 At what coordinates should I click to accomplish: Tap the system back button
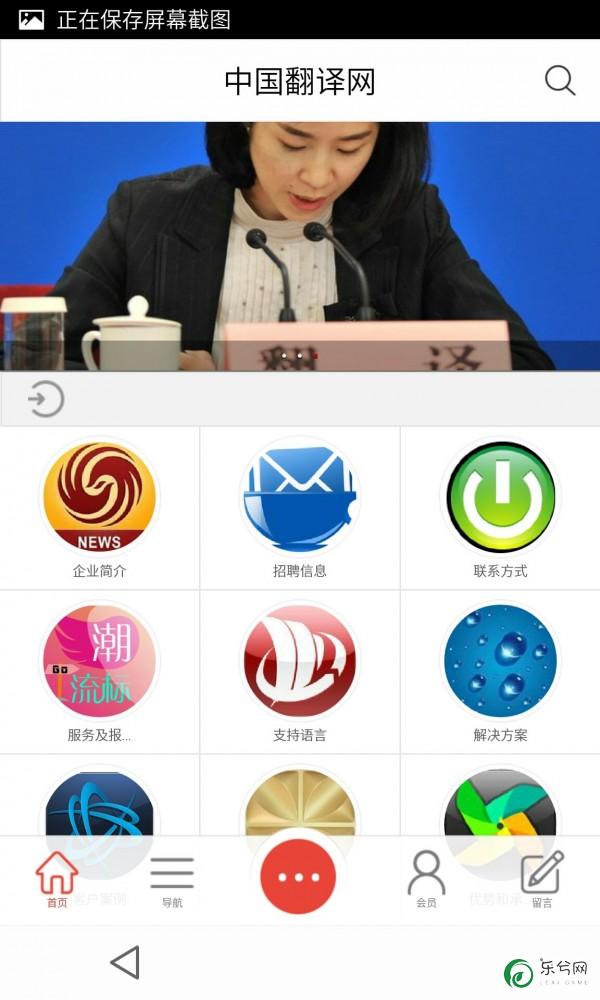125,962
